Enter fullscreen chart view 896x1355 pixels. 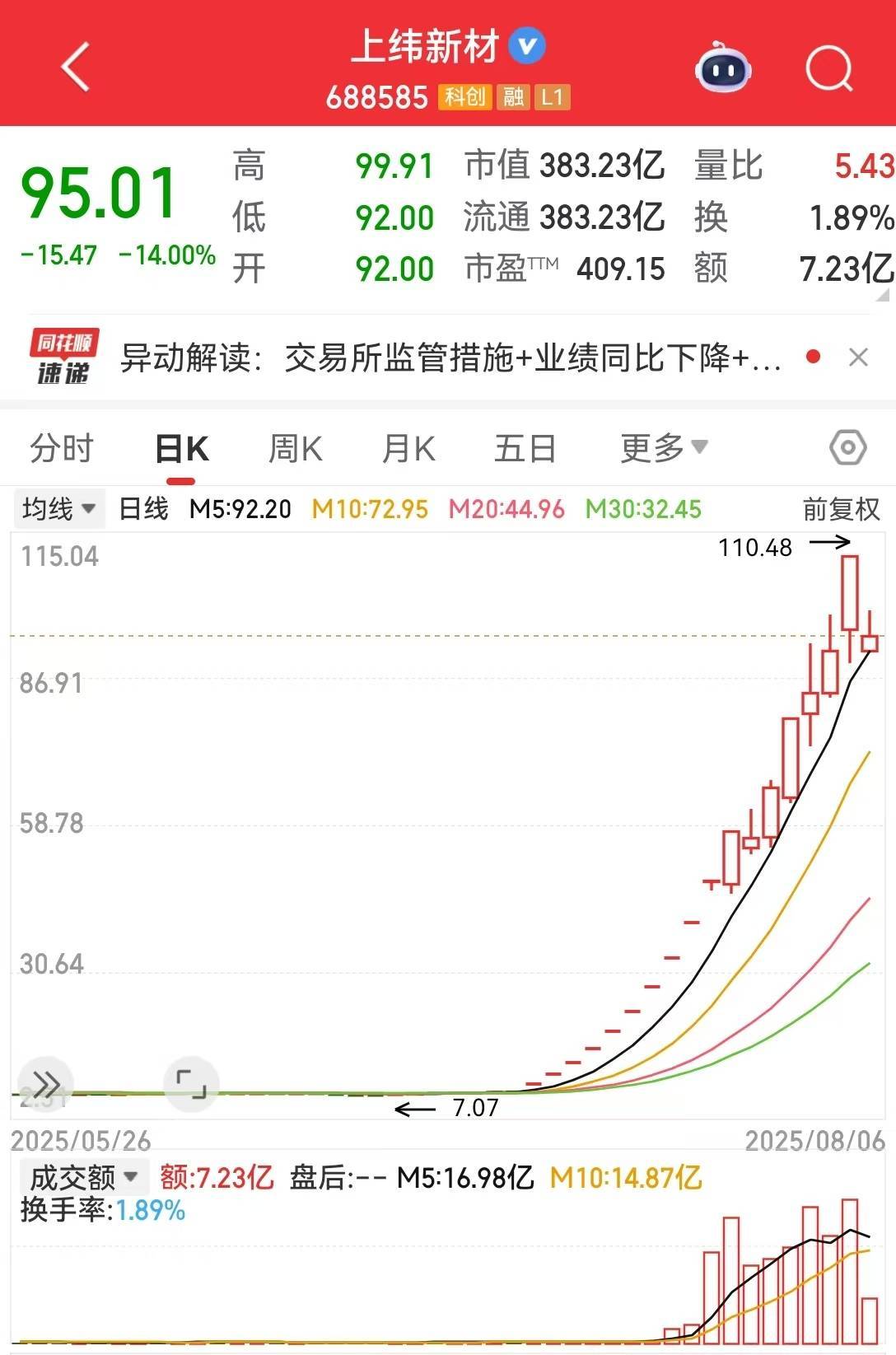[191, 1083]
